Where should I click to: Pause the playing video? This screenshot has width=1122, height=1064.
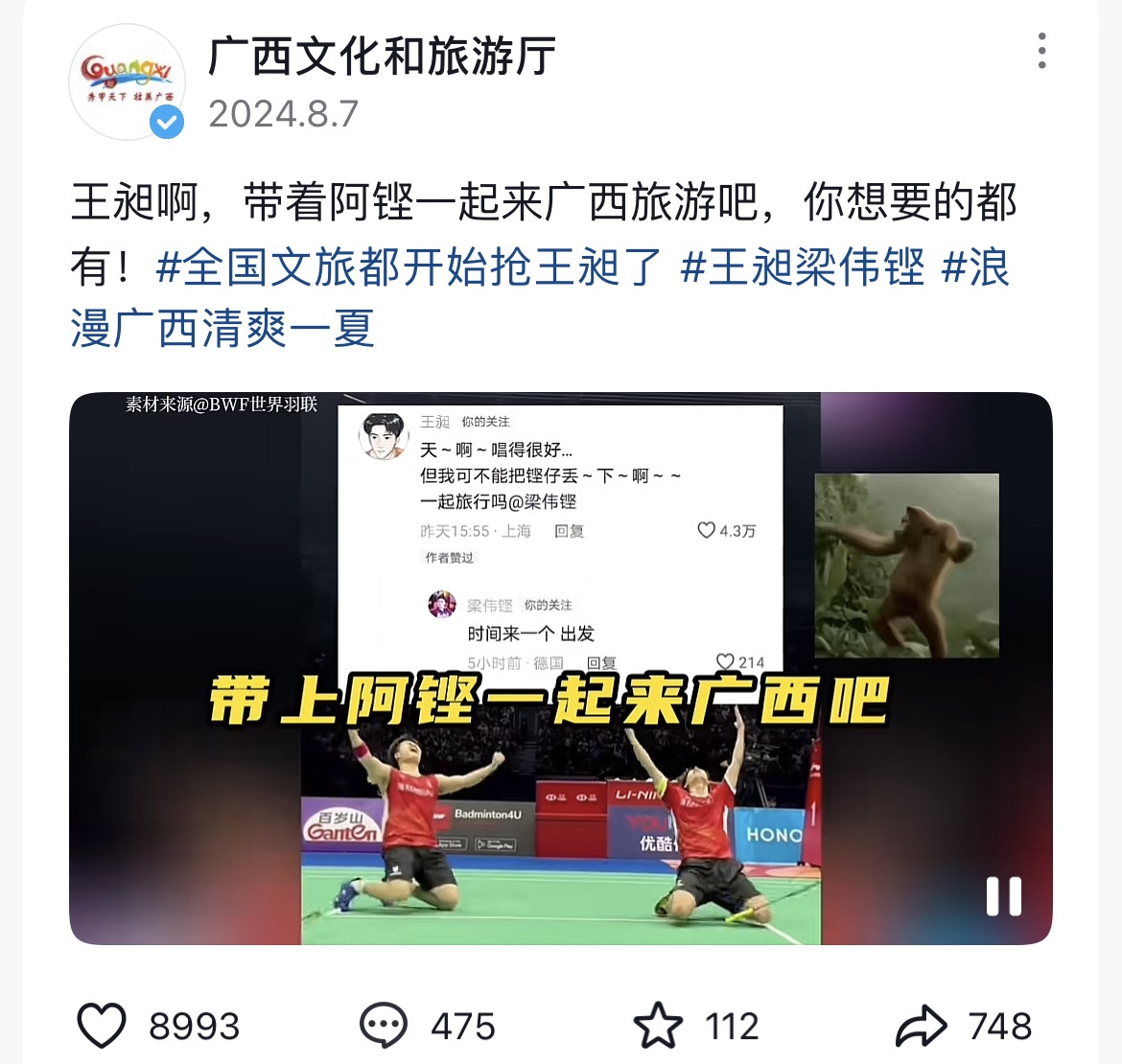(1003, 896)
